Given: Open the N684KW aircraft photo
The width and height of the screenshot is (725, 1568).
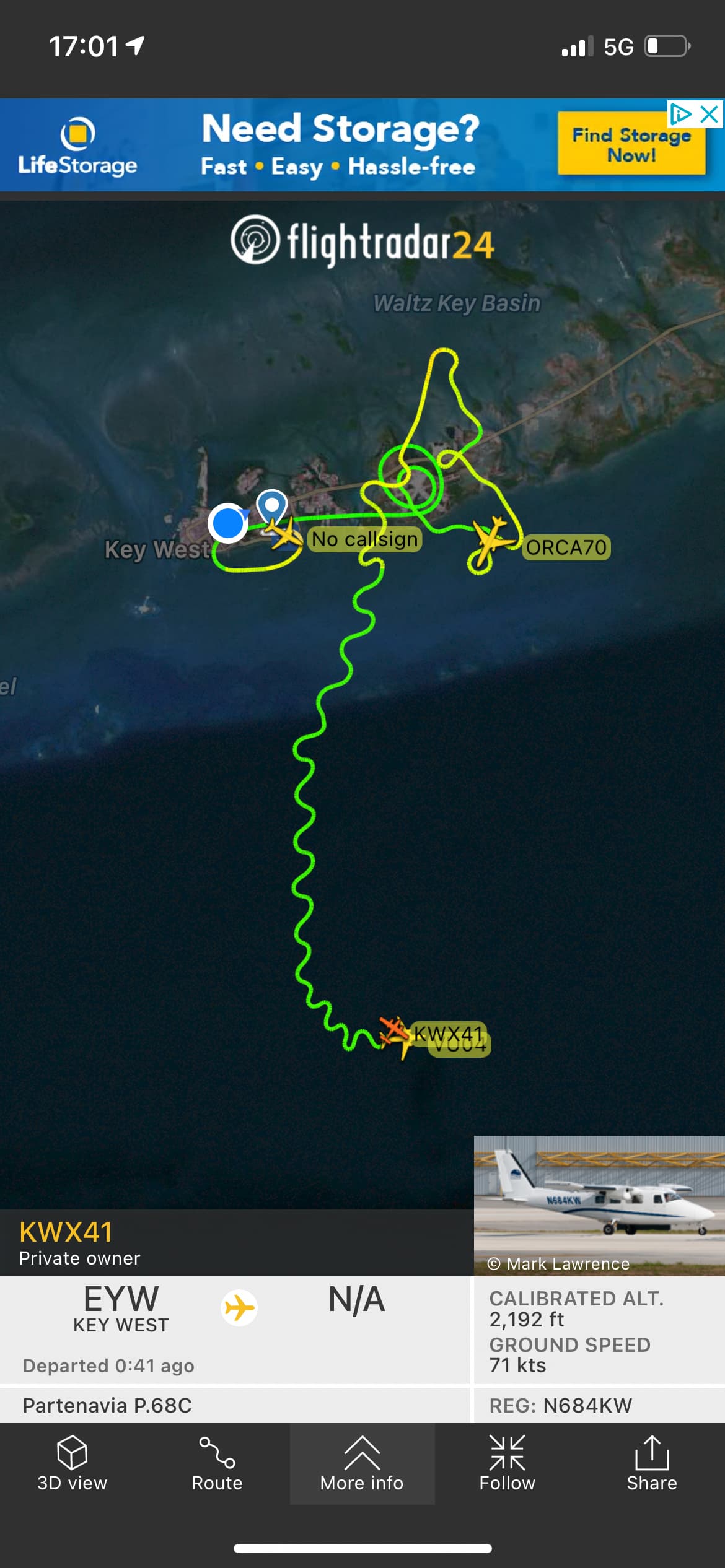Looking at the screenshot, I should point(599,1204).
